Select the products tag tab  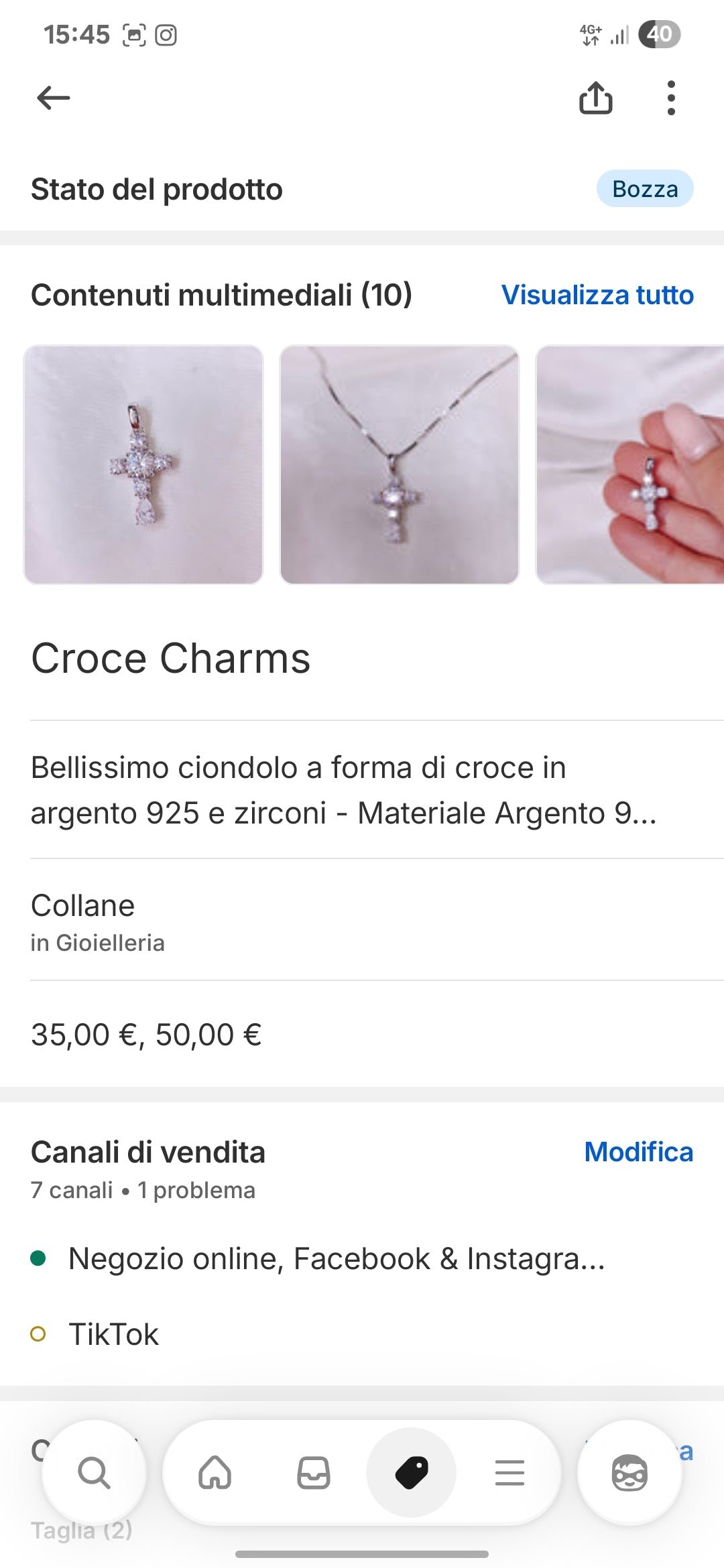[412, 1473]
